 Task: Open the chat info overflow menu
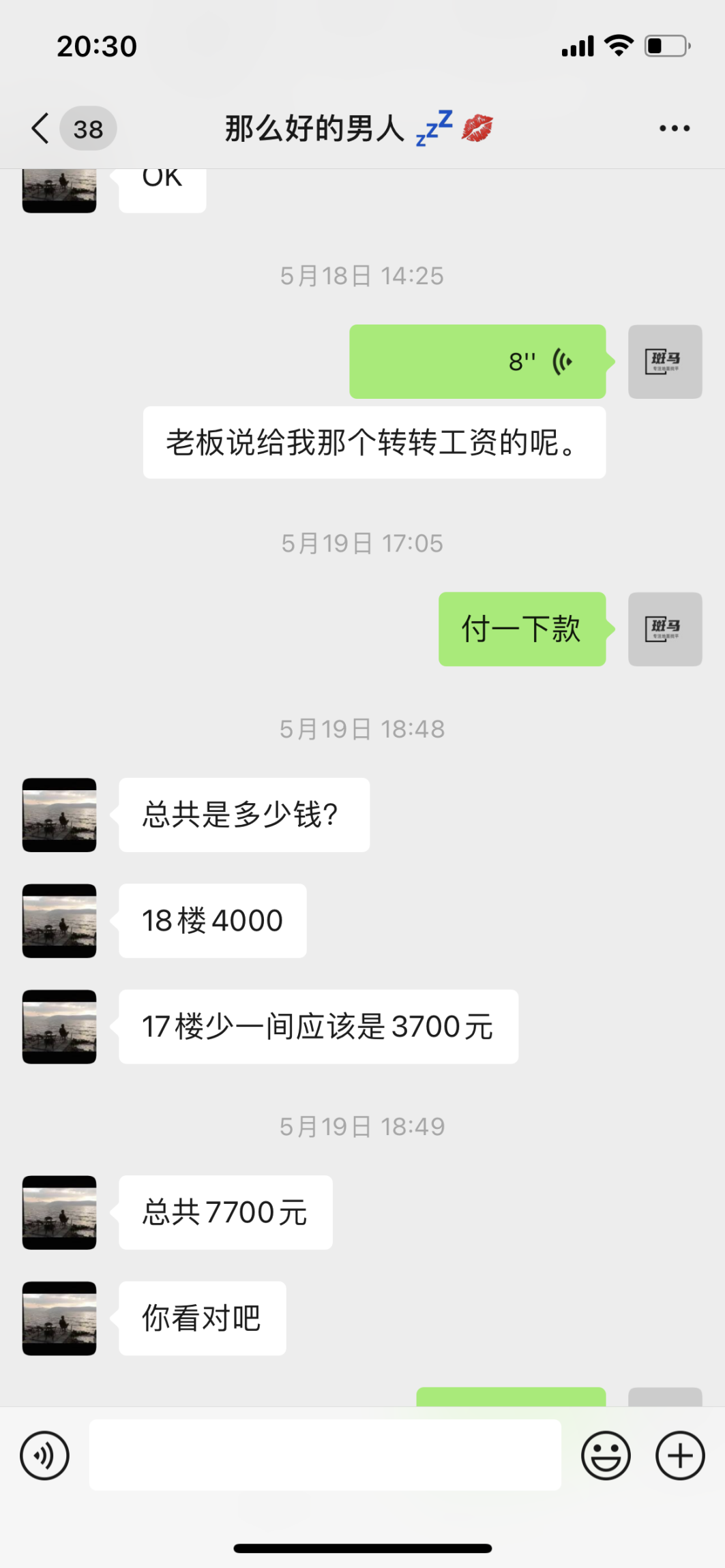[674, 128]
